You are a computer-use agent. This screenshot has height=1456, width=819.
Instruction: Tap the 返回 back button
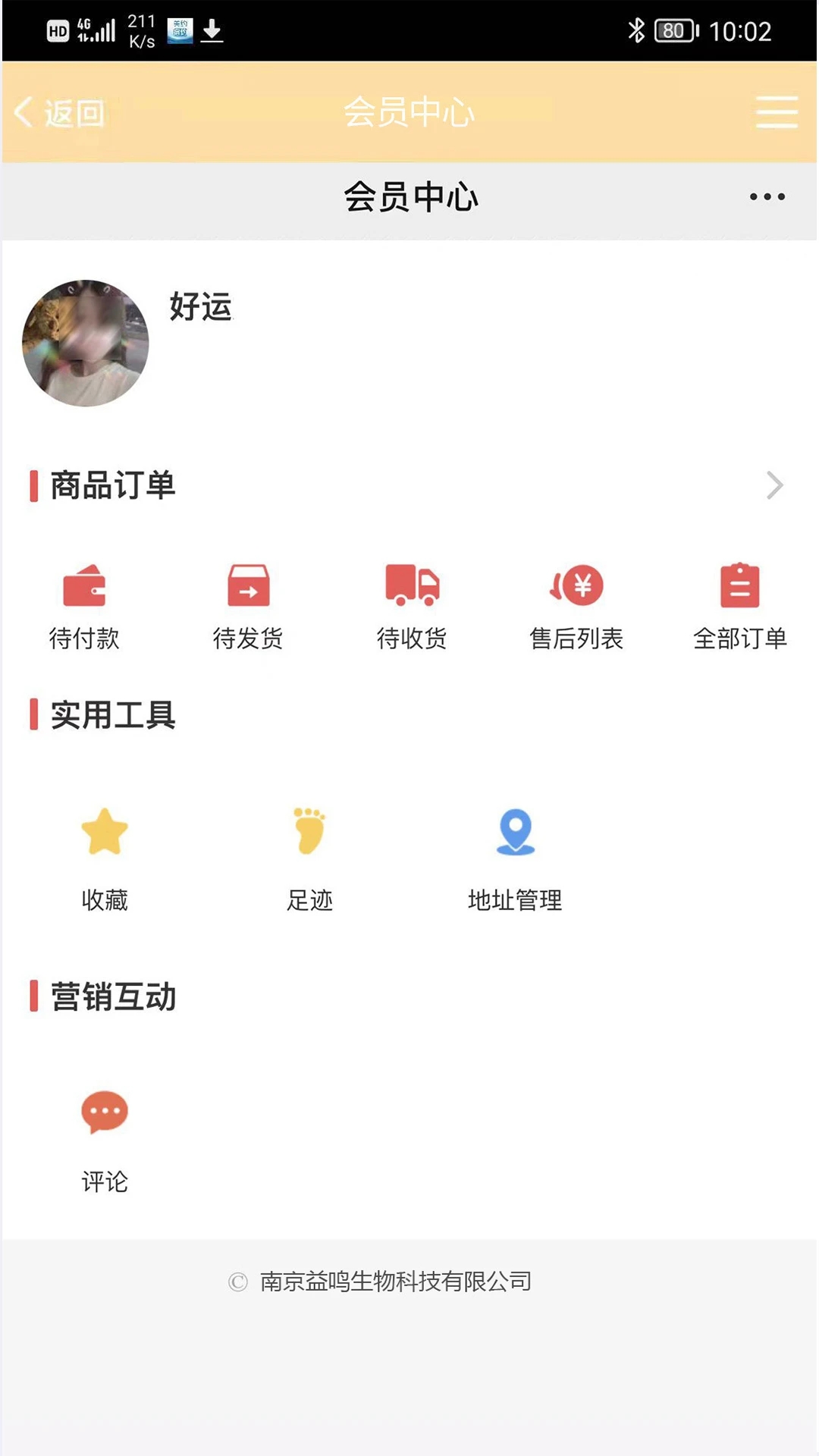point(59,113)
